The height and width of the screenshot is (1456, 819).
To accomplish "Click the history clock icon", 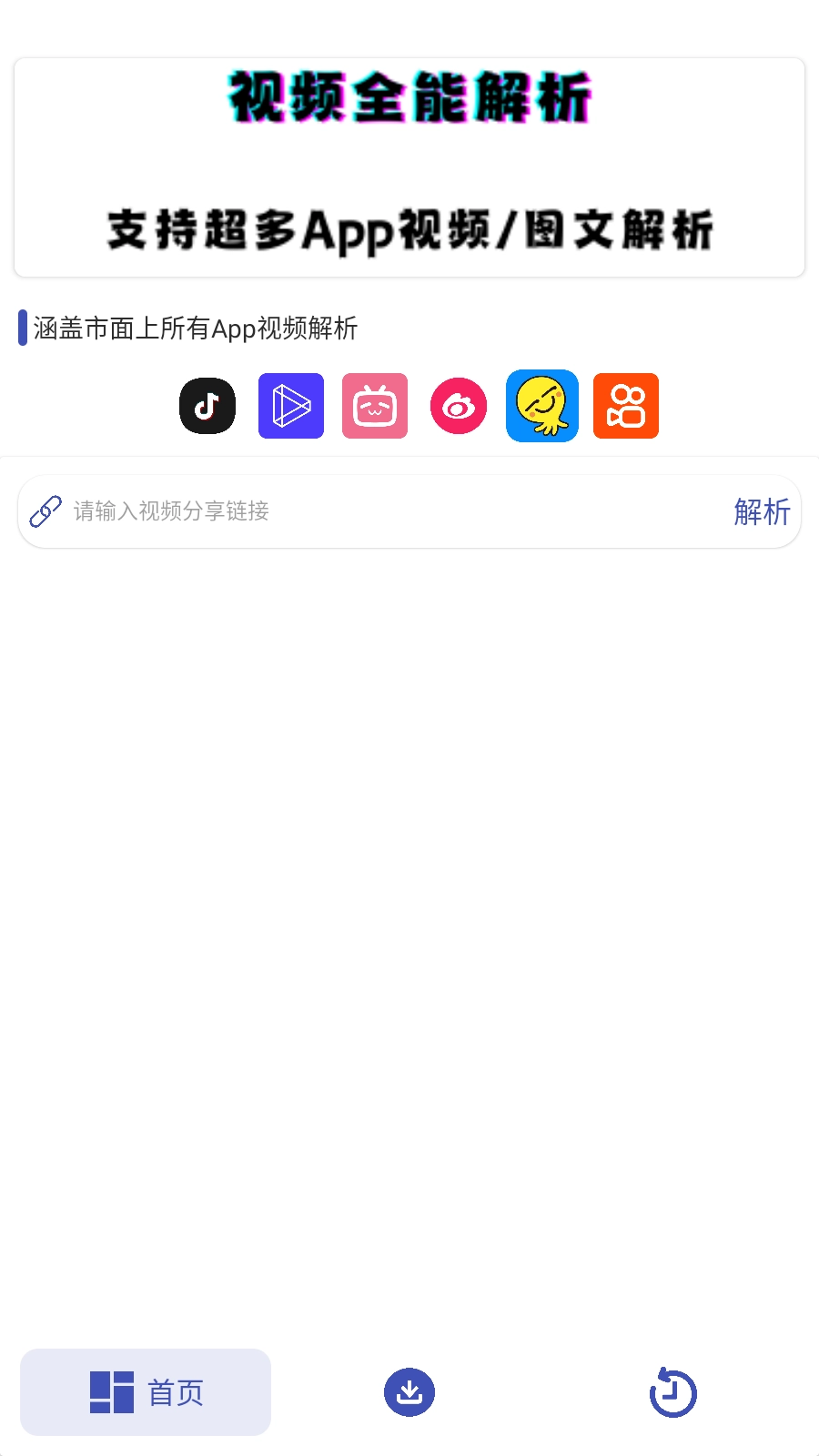I will coord(672,1391).
